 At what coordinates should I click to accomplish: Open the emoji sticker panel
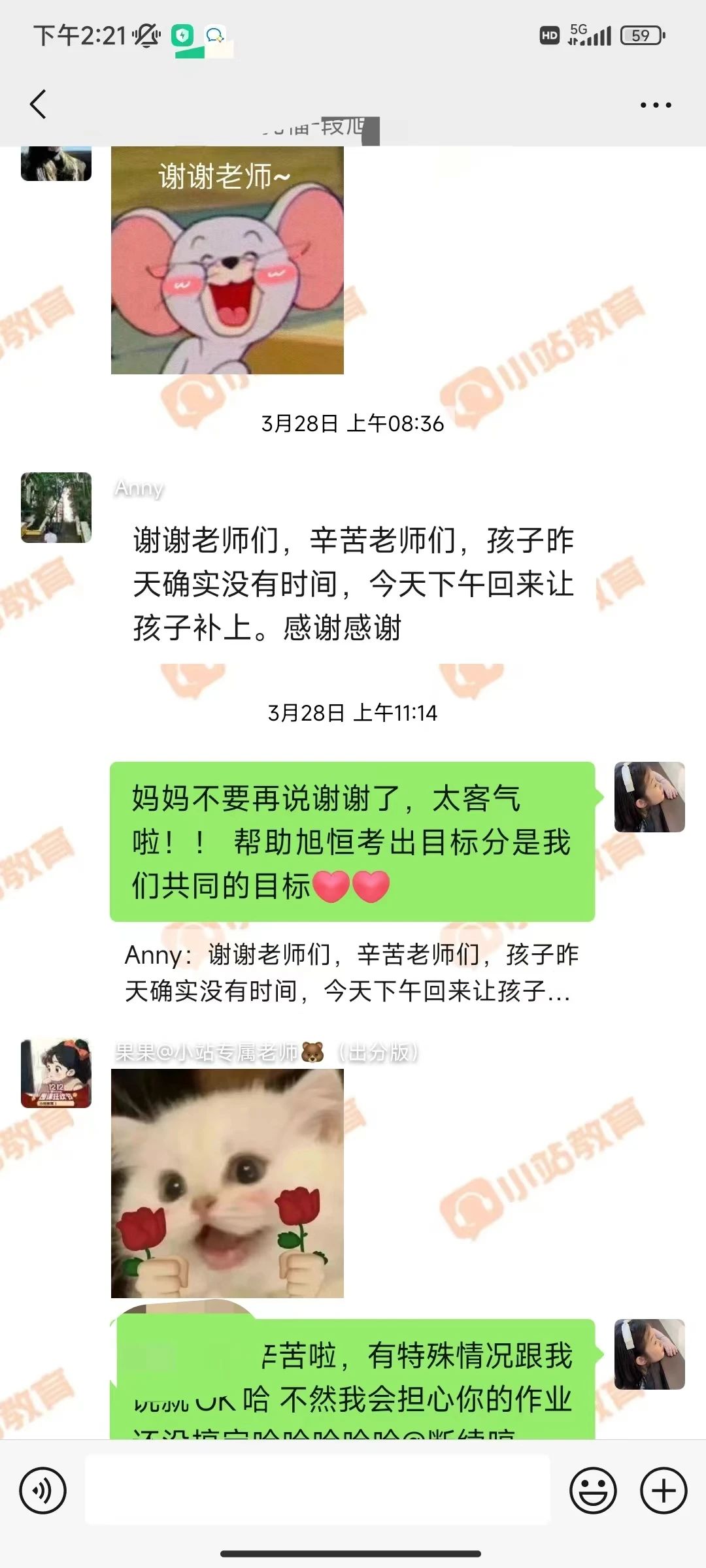coord(593,1491)
